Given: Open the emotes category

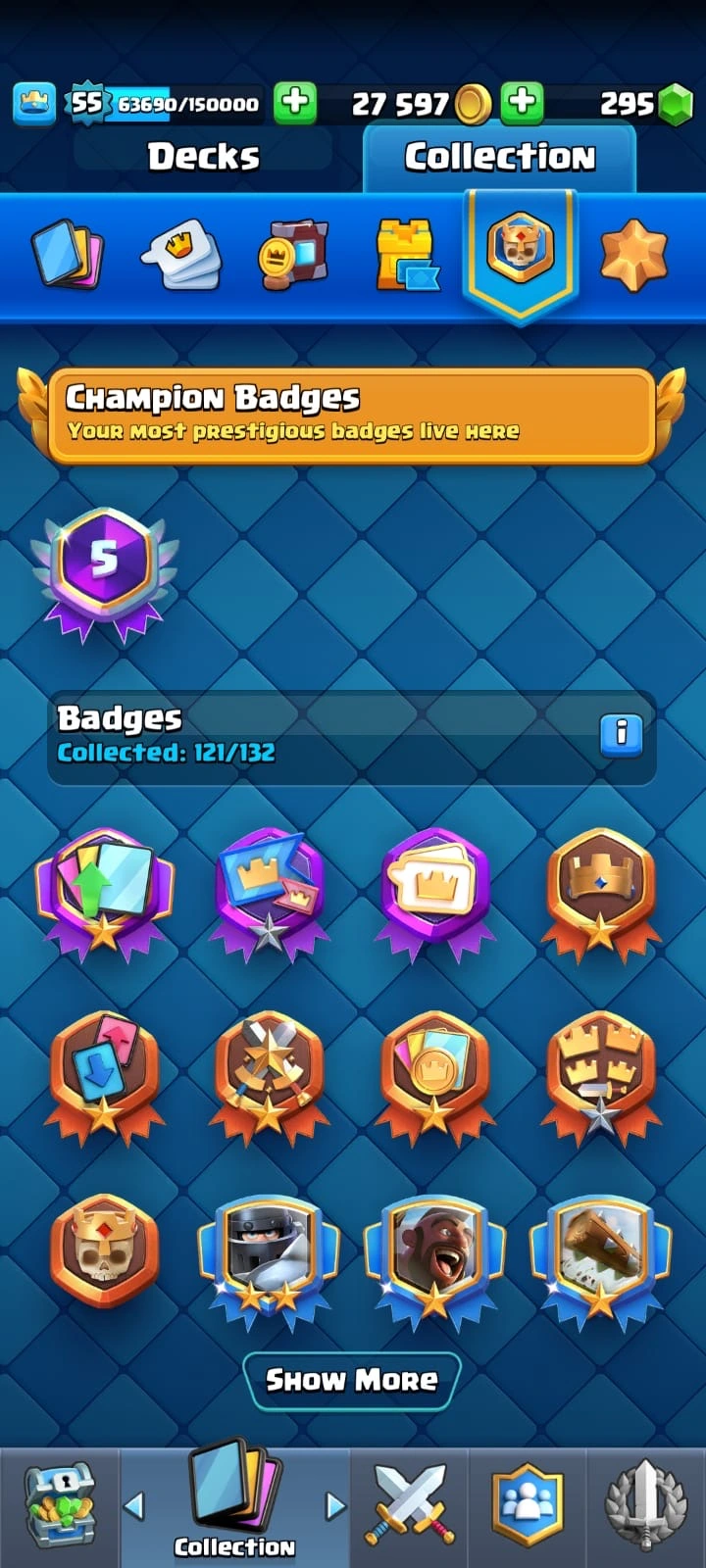Looking at the screenshot, I should 181,255.
